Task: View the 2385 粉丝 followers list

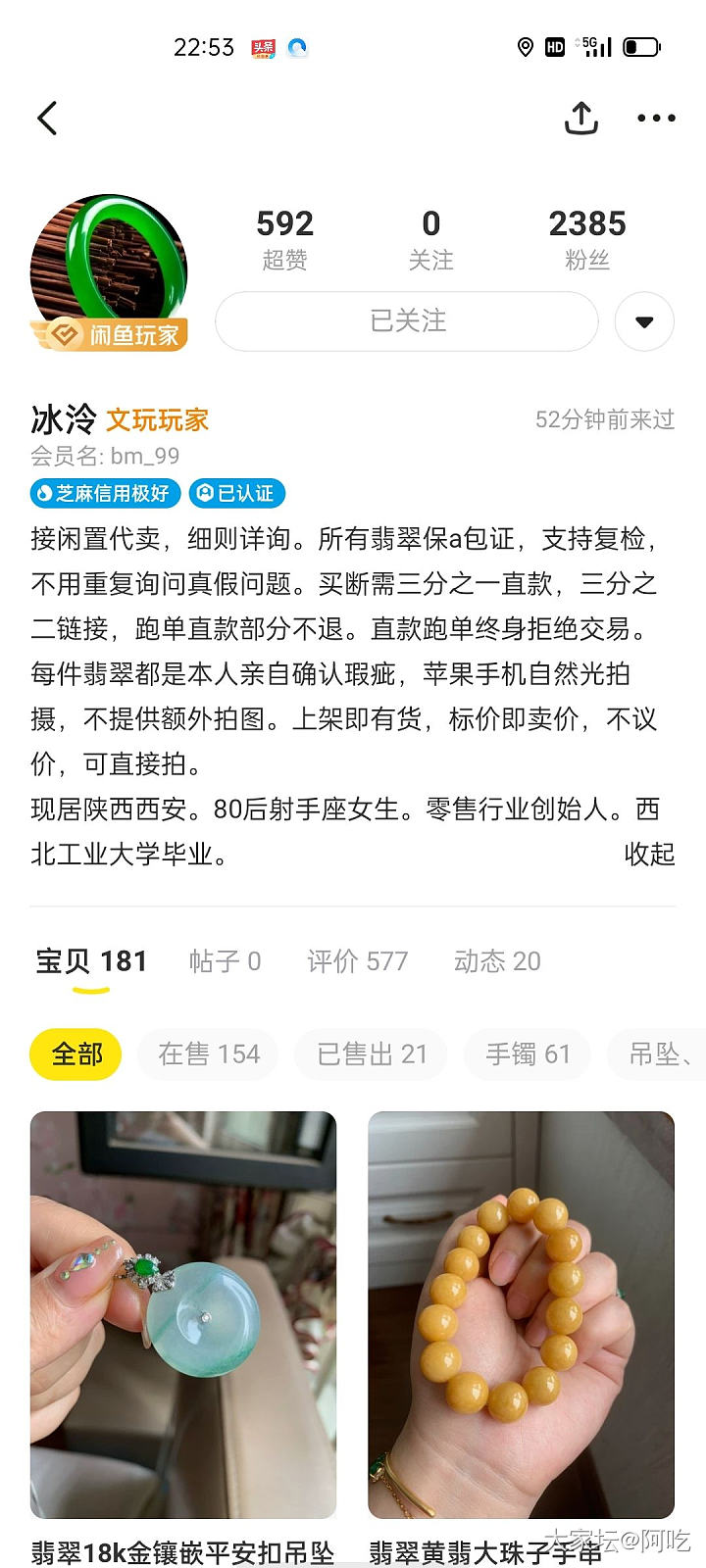Action: 586,238
